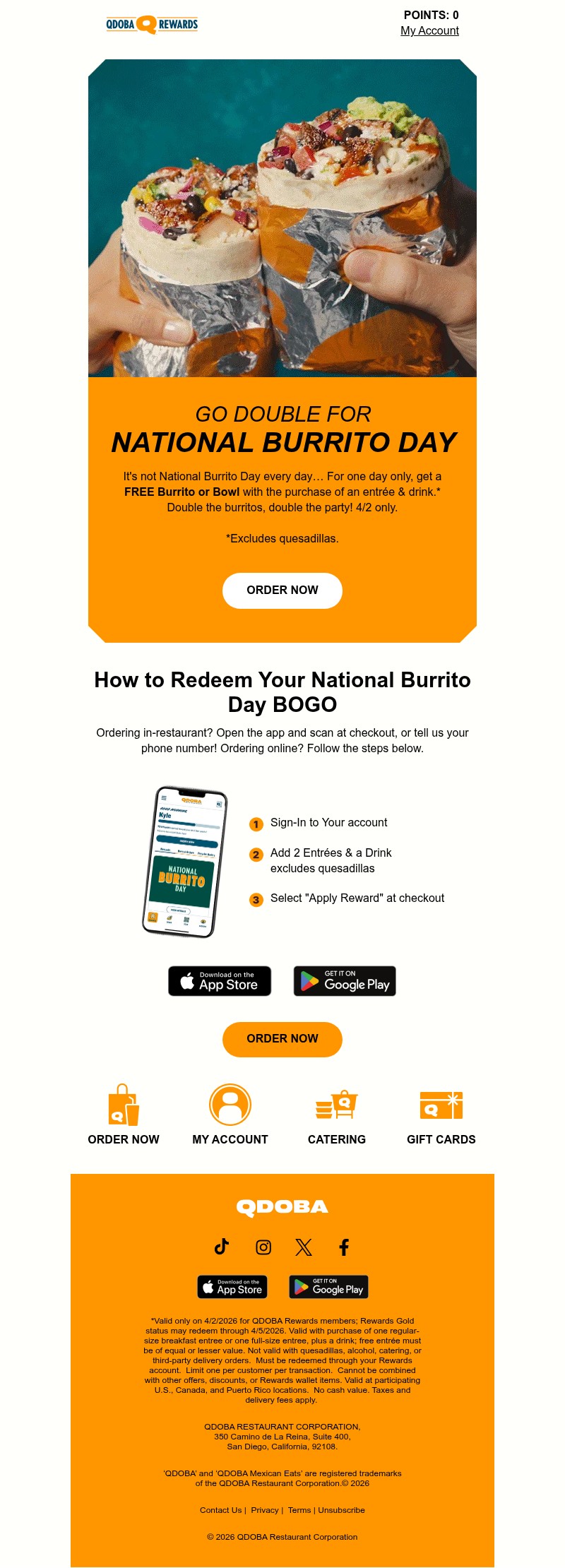This screenshot has width=565, height=1568.
Task: Open Catering via its tray icon
Action: (x=336, y=1106)
